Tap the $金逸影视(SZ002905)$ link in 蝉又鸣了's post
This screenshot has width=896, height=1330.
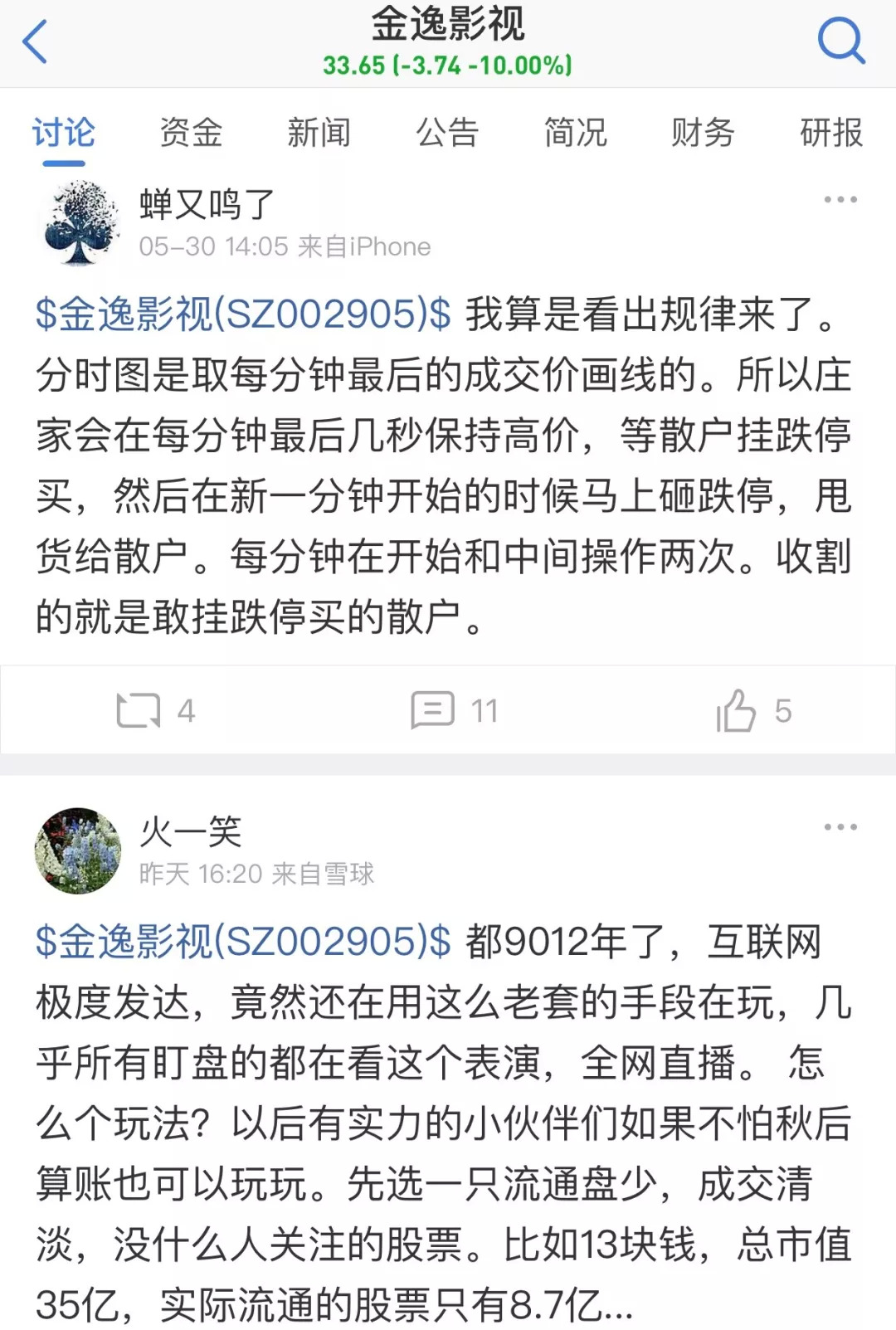click(243, 315)
